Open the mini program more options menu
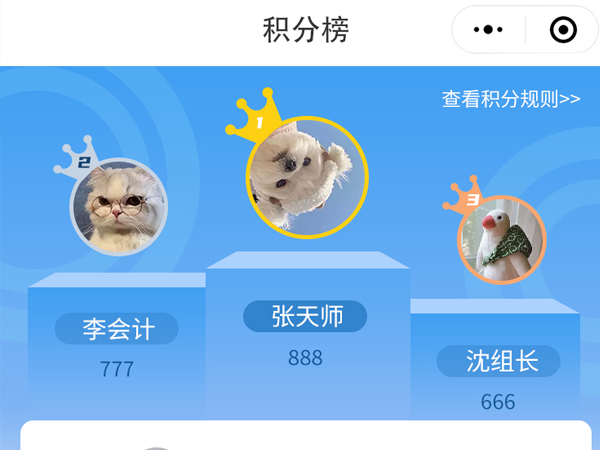 click(x=488, y=31)
